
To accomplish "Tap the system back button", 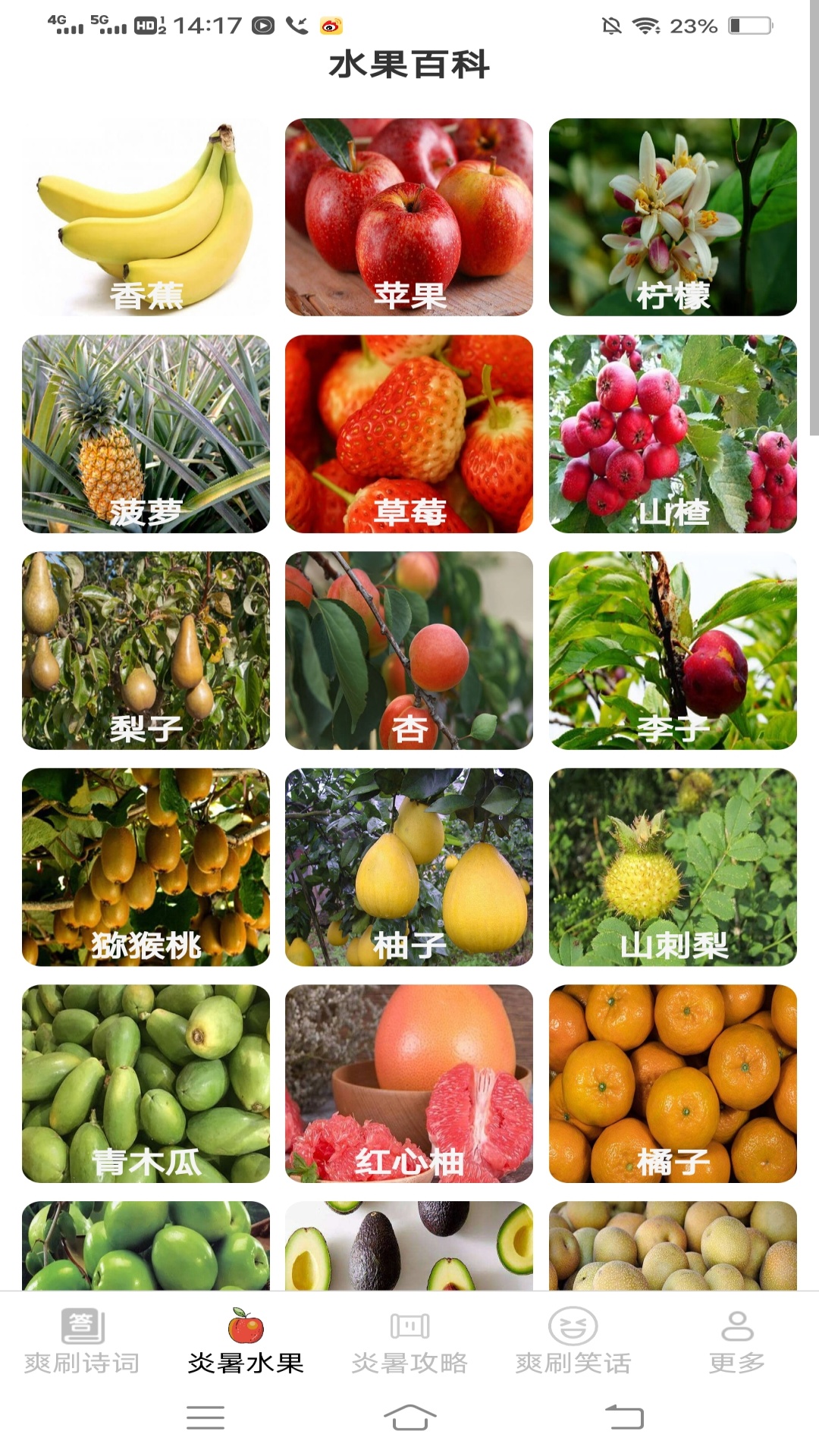I will [624, 1417].
